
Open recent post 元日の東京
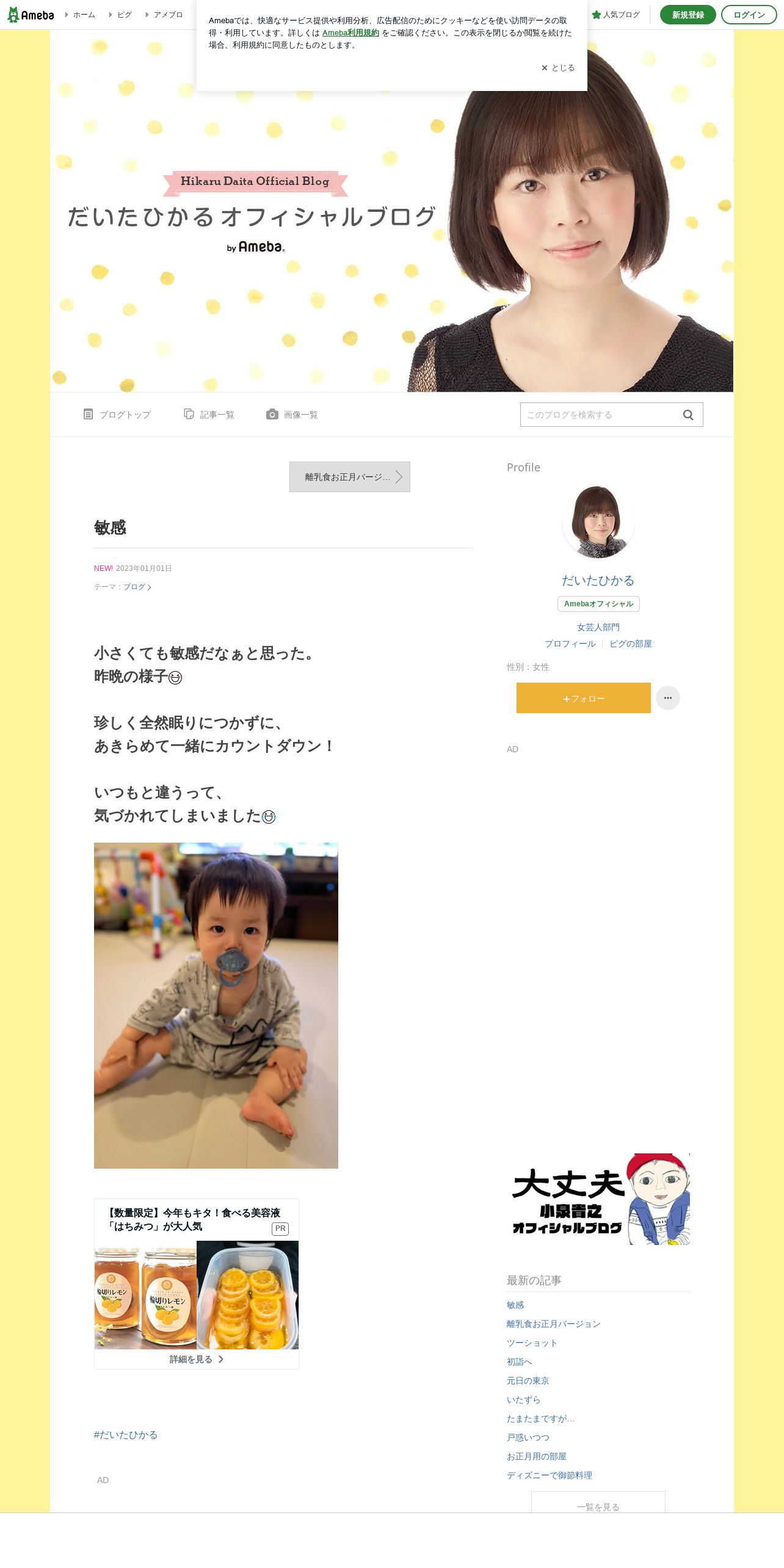pyautogui.click(x=528, y=1381)
